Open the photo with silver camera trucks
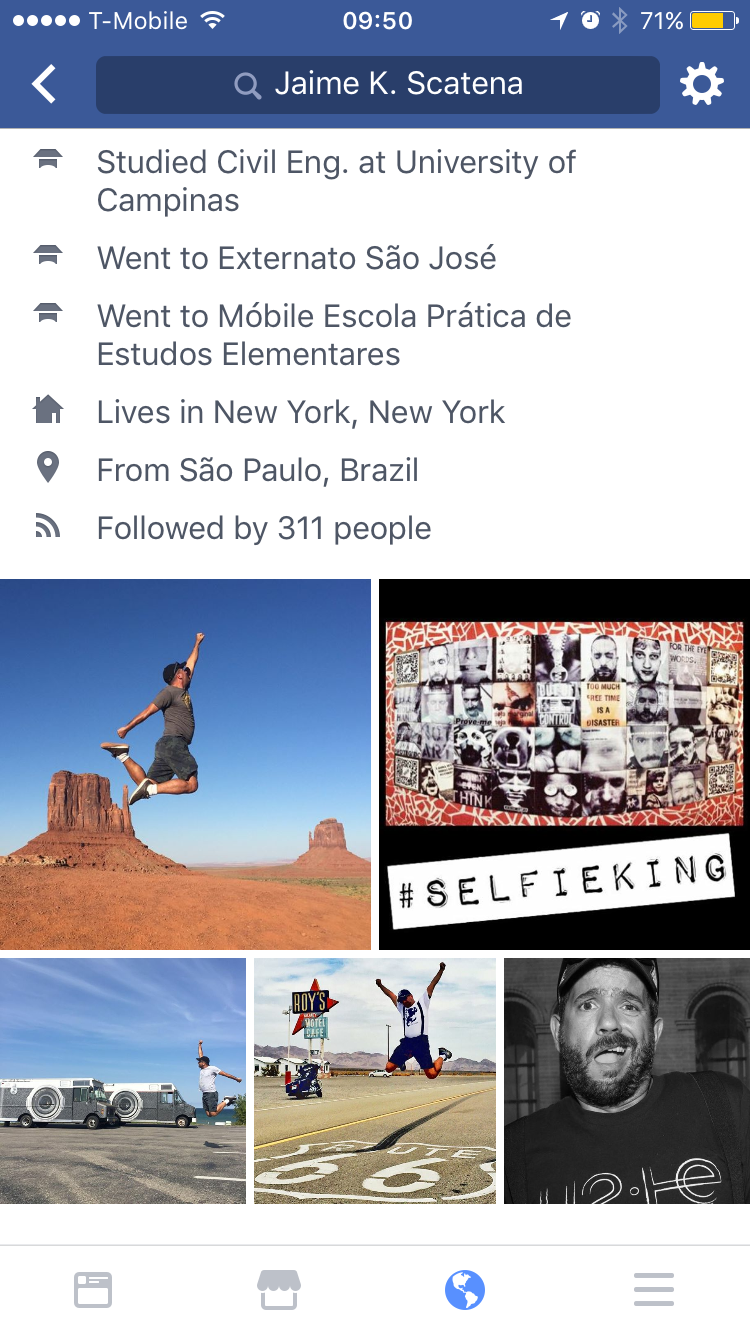This screenshot has height=1334, width=750. click(122, 1080)
